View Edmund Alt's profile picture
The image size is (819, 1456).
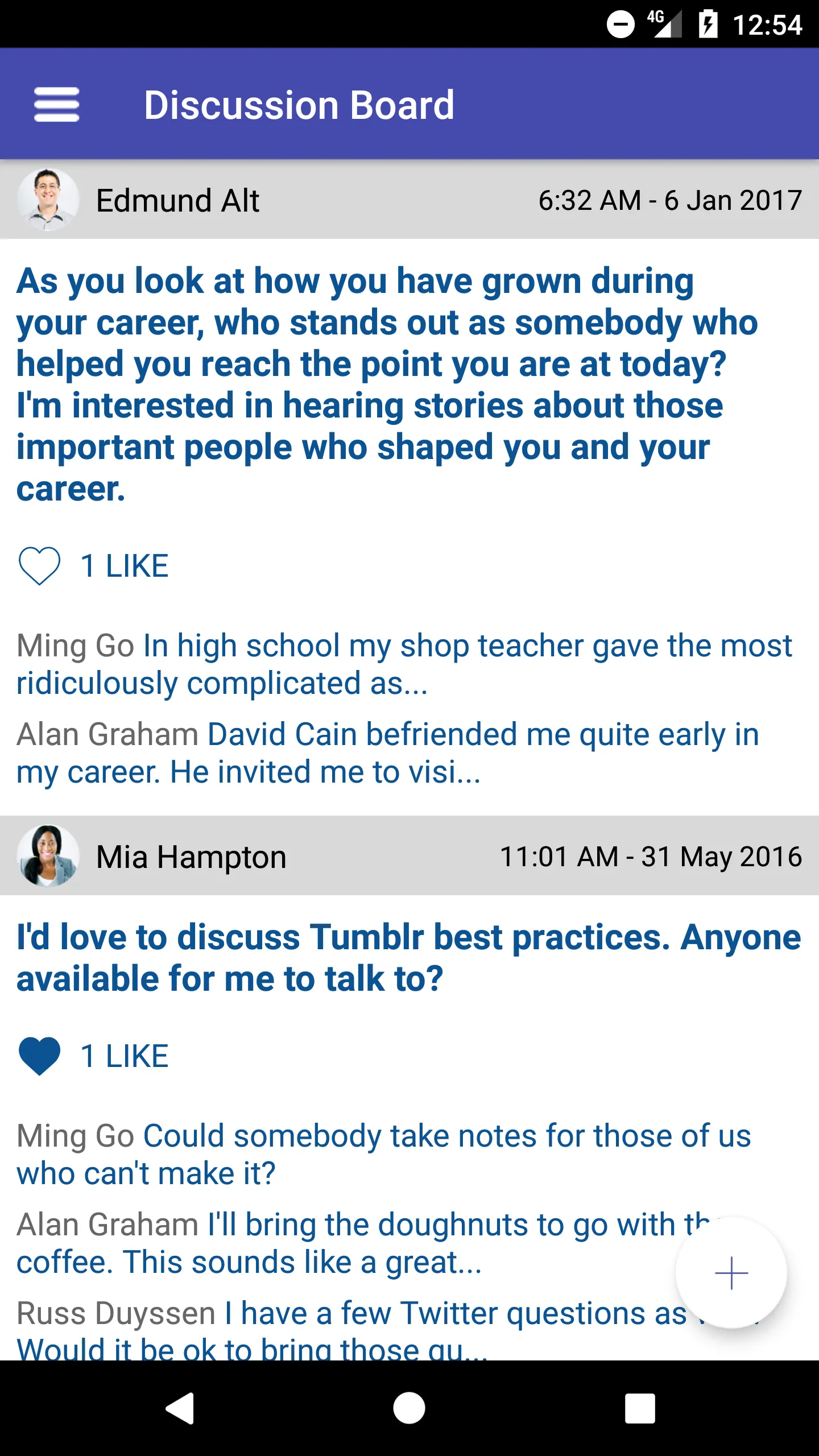tap(48, 200)
